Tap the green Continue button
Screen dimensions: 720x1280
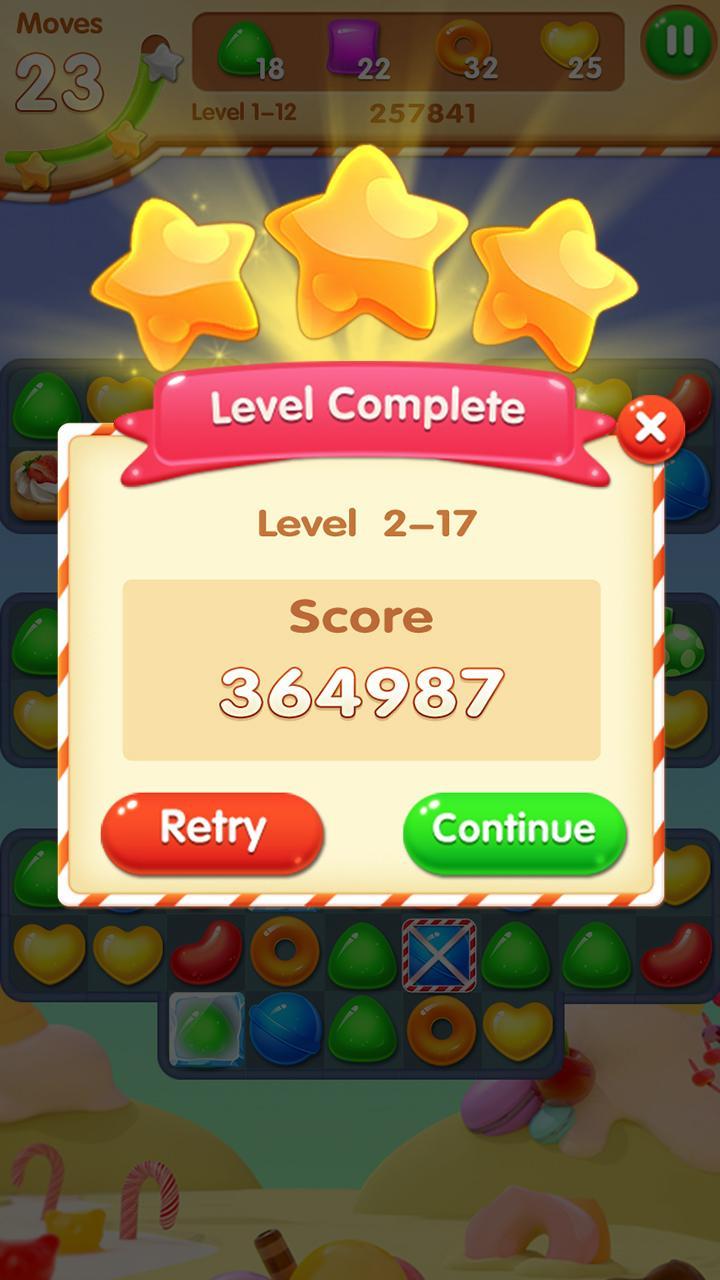514,831
